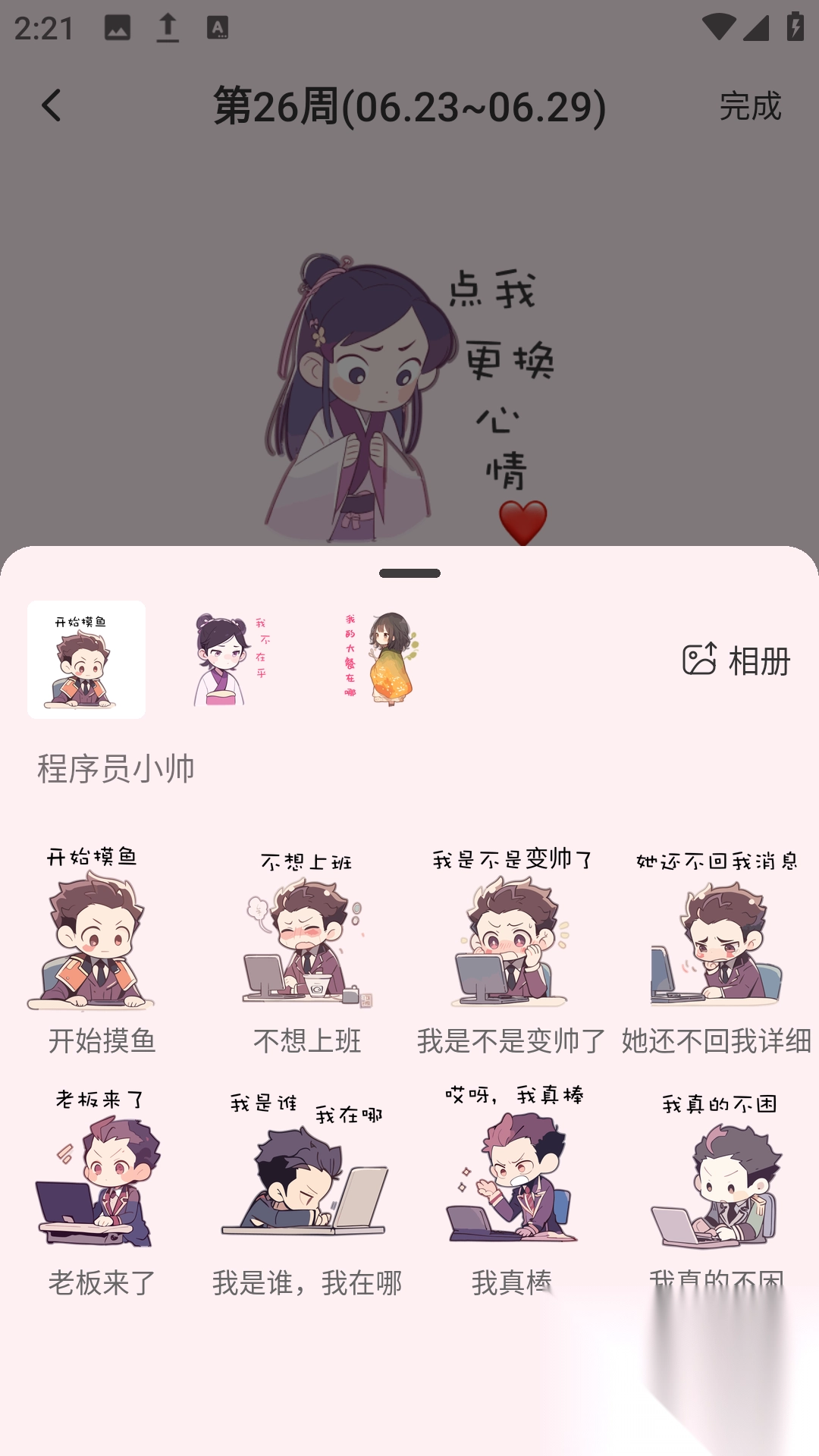Image resolution: width=819 pixels, height=1456 pixels.
Task: Go back with the top-left arrow
Action: coord(52,105)
